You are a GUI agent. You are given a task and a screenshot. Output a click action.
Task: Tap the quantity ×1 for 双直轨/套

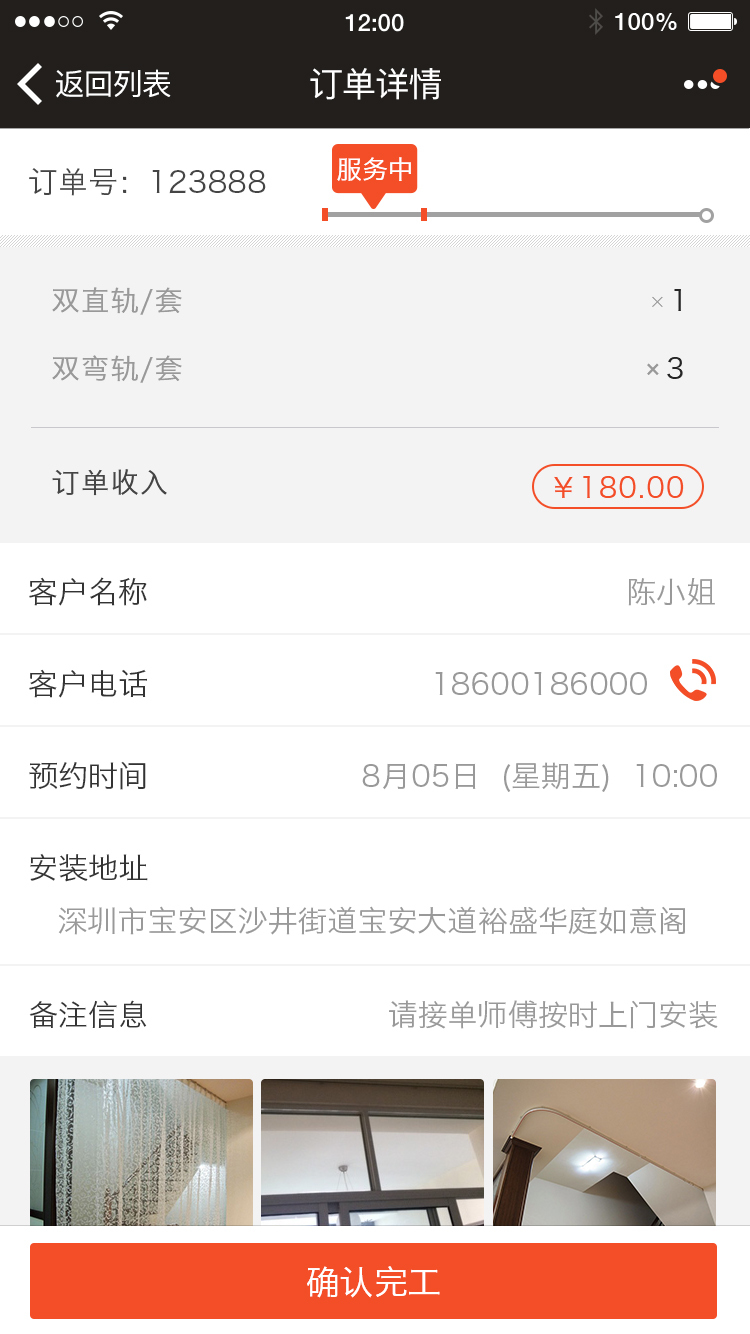point(666,300)
